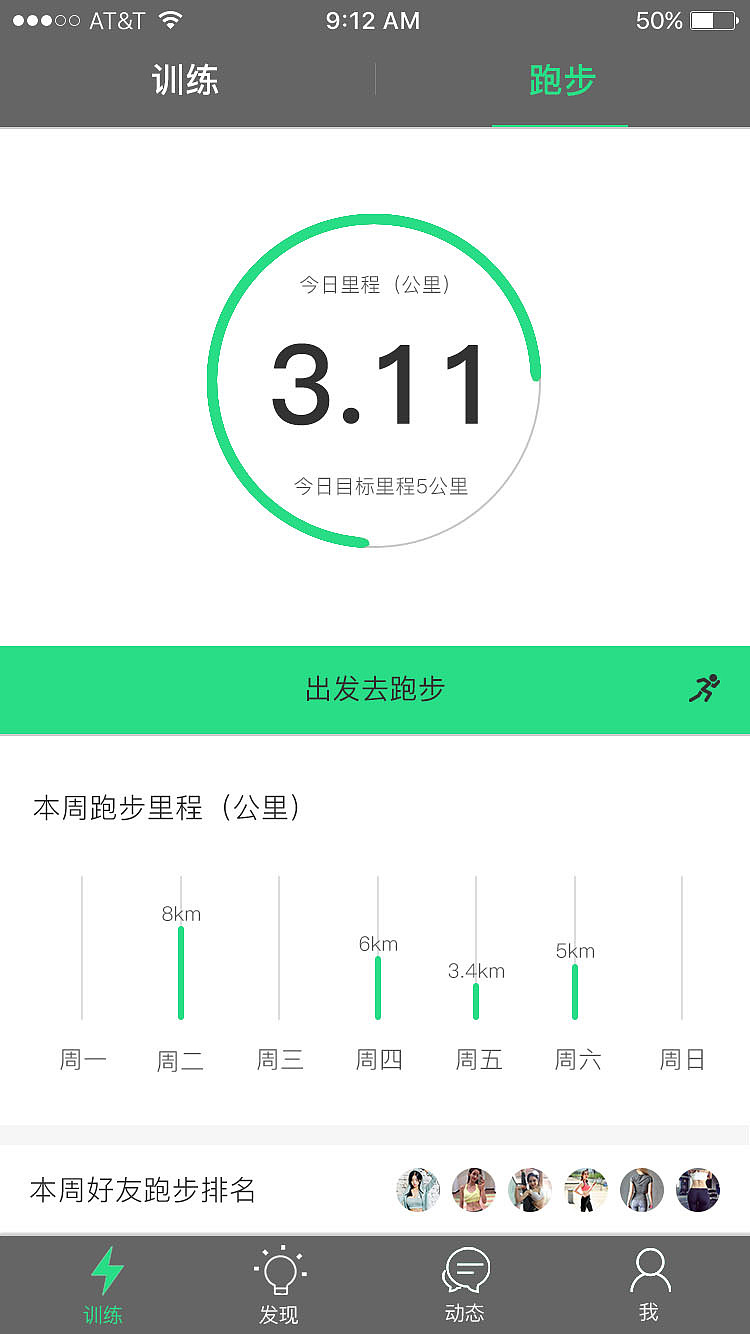Select the 5km bar for 周六
750x1334 pixels.
coord(575,990)
